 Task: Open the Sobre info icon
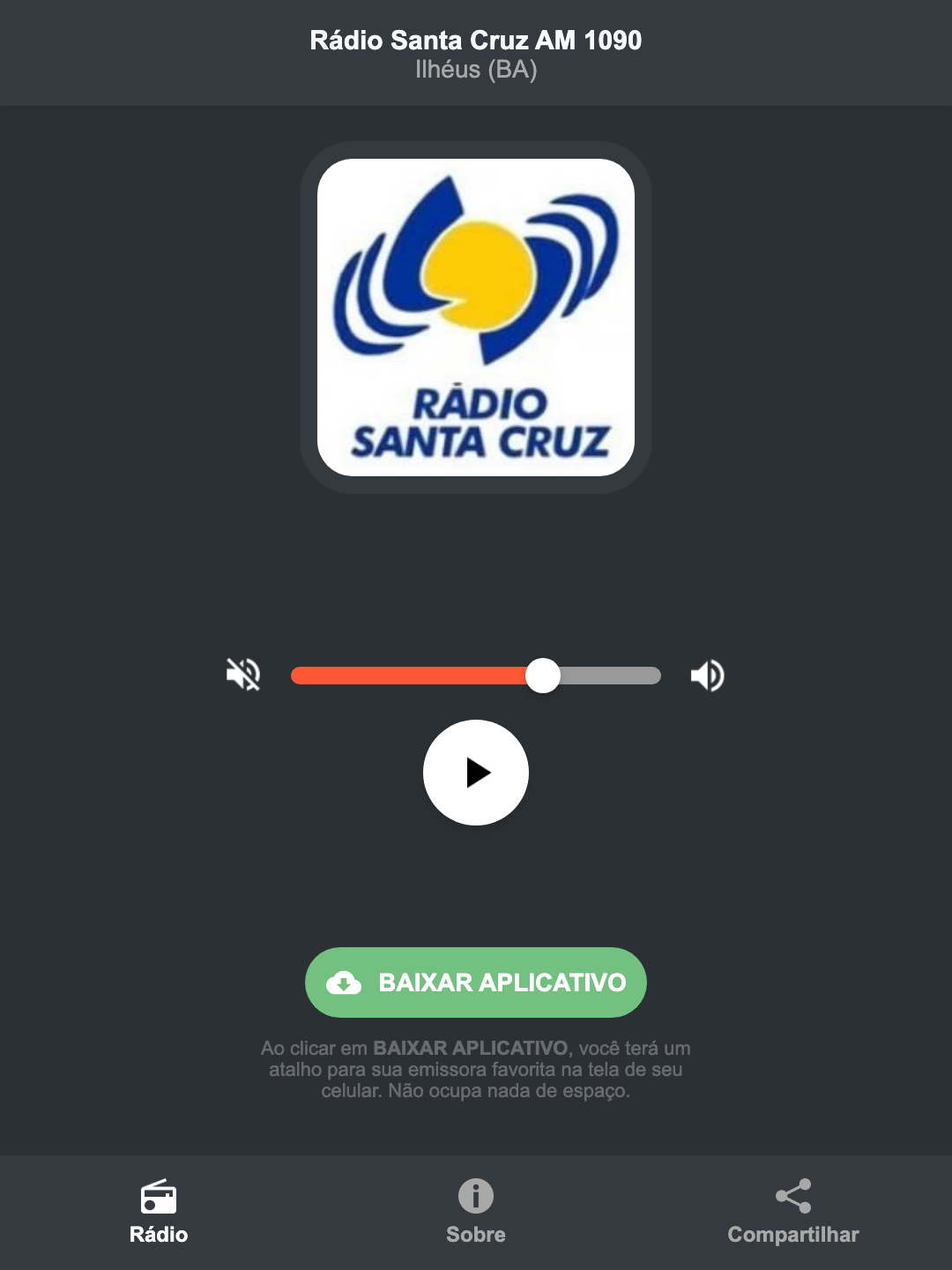tap(475, 1198)
